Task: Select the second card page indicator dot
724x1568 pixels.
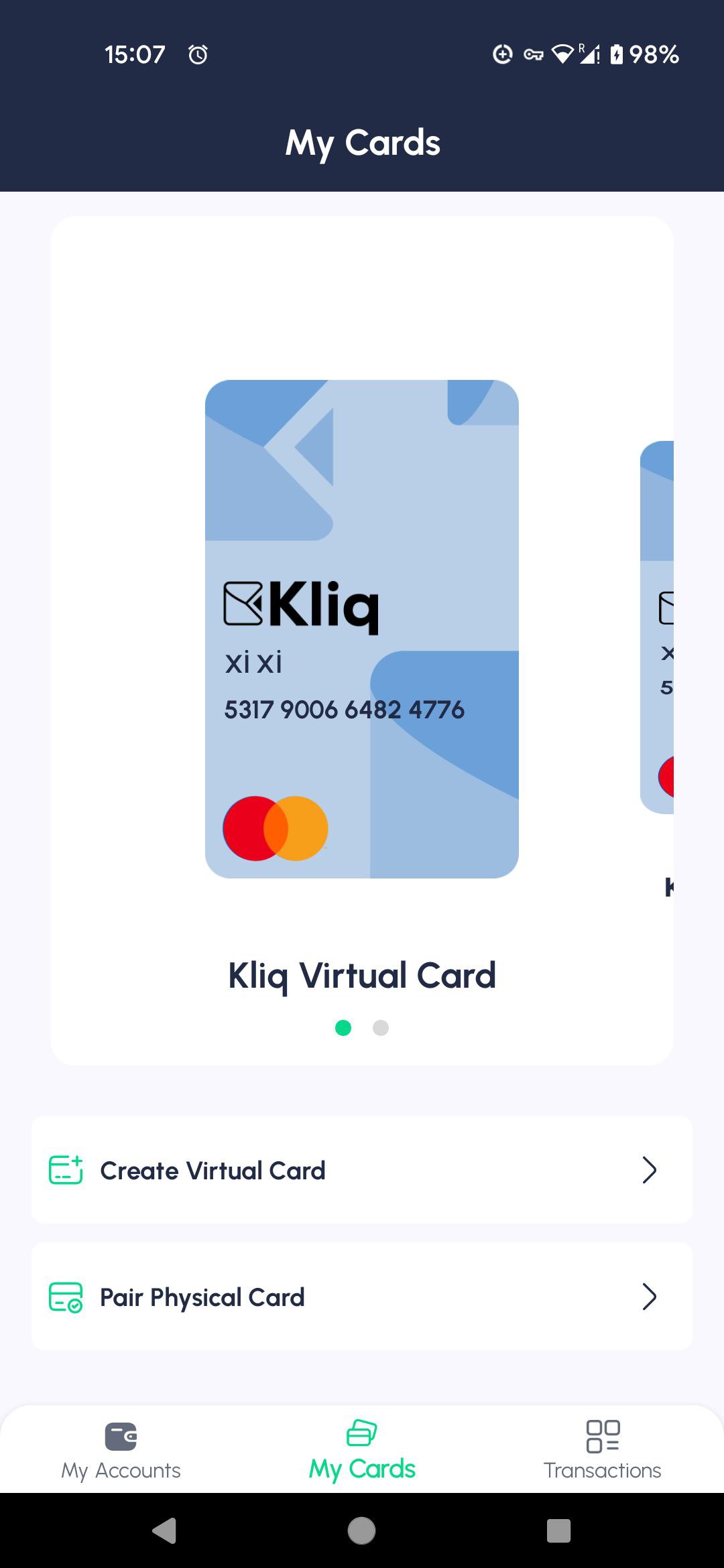Action: [x=380, y=1028]
